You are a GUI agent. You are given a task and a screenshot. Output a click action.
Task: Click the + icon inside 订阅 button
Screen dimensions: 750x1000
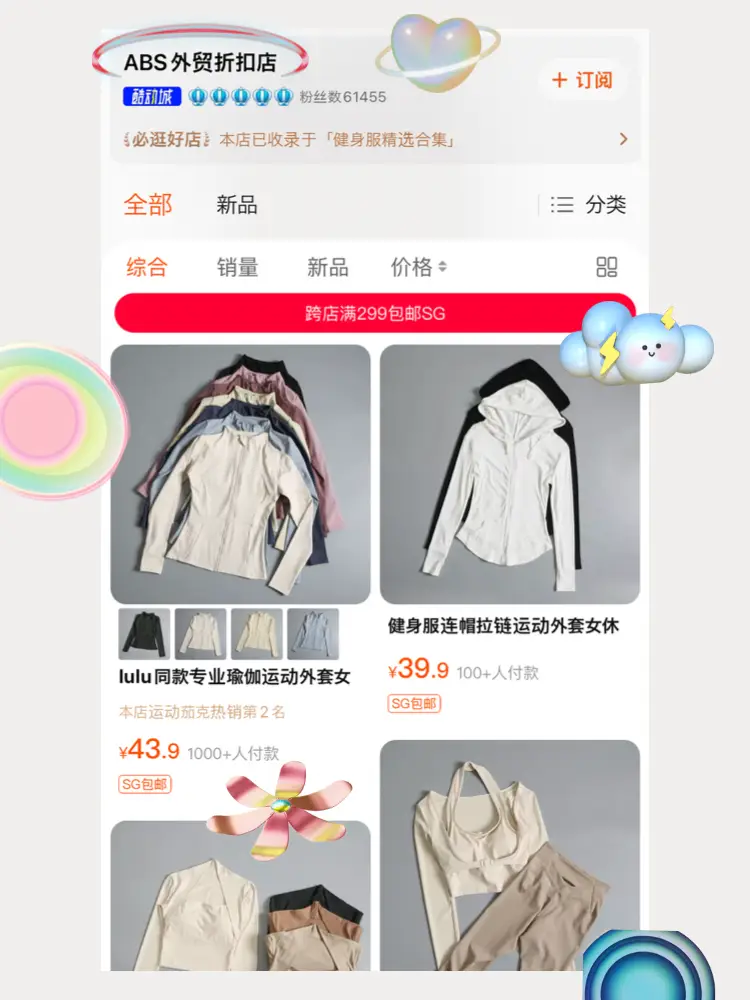coord(559,80)
